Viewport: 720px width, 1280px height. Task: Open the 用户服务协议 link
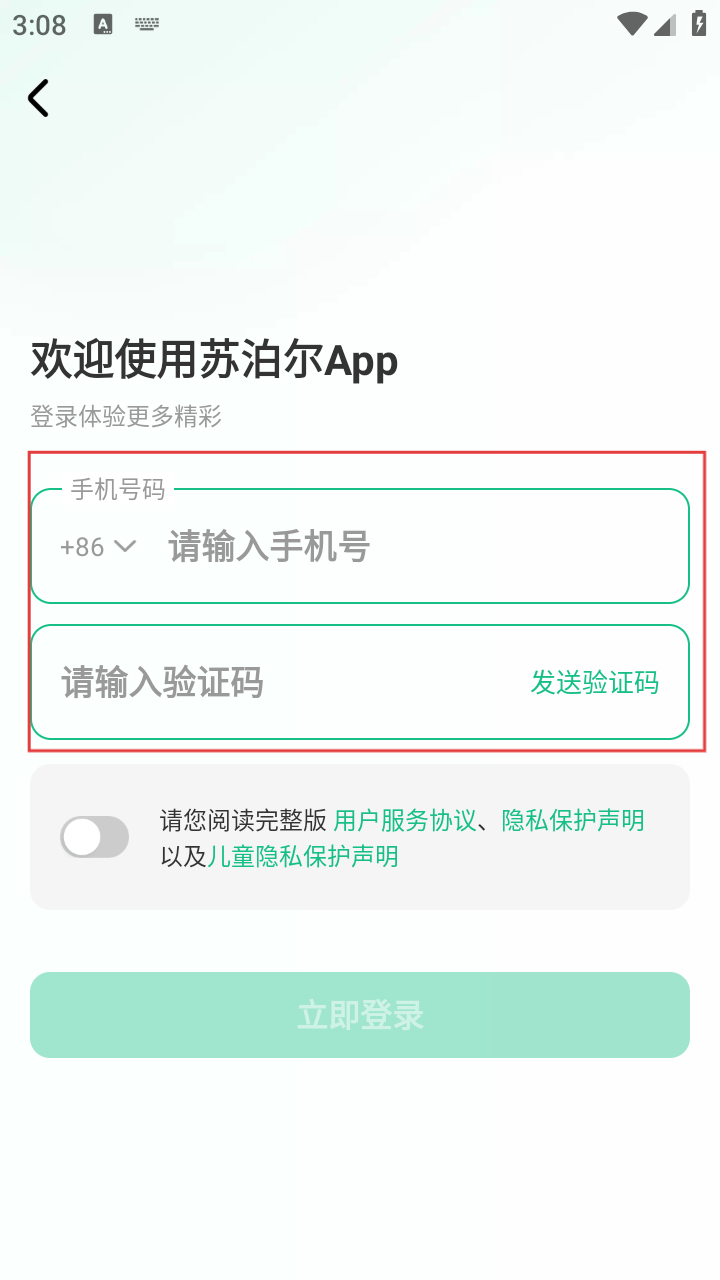point(405,821)
